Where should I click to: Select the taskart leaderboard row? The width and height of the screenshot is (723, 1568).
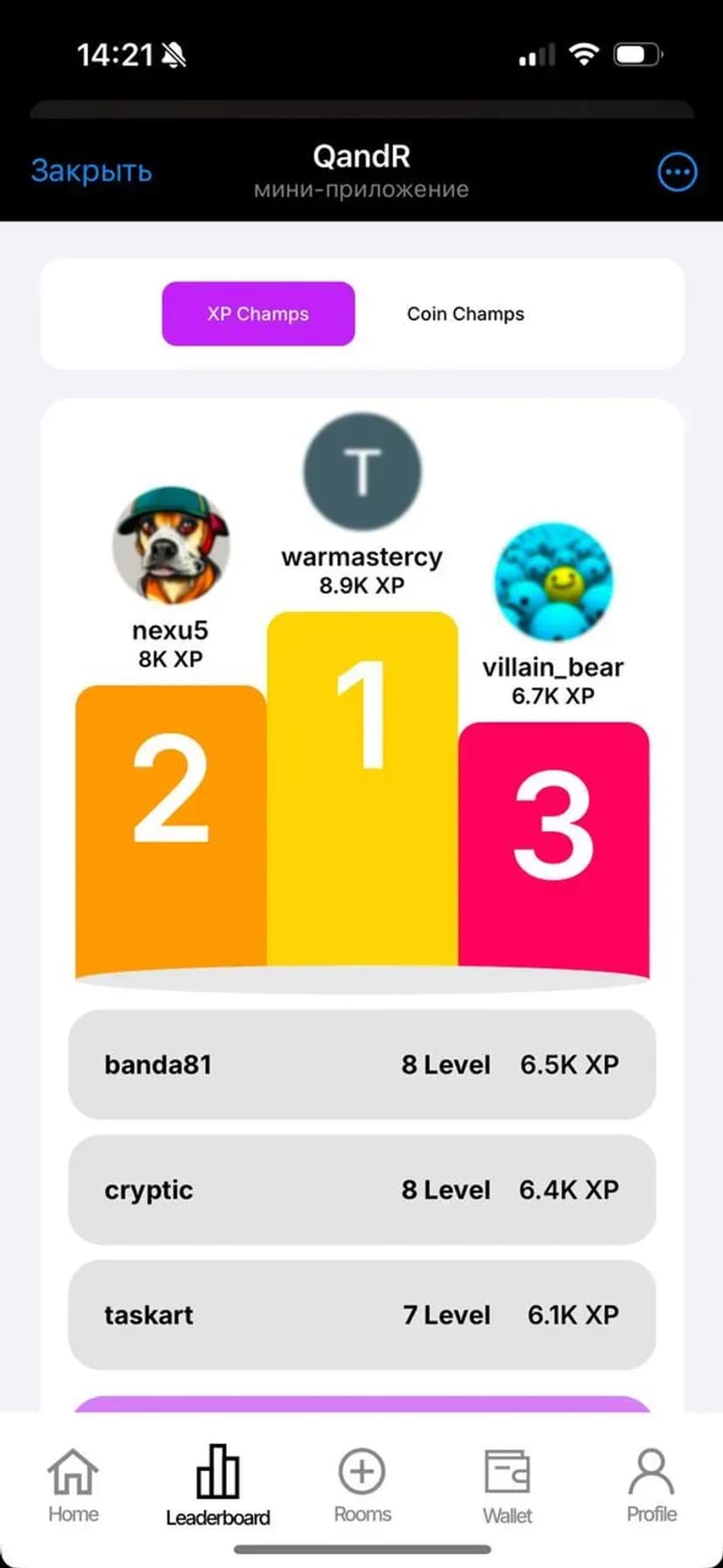coord(361,1315)
